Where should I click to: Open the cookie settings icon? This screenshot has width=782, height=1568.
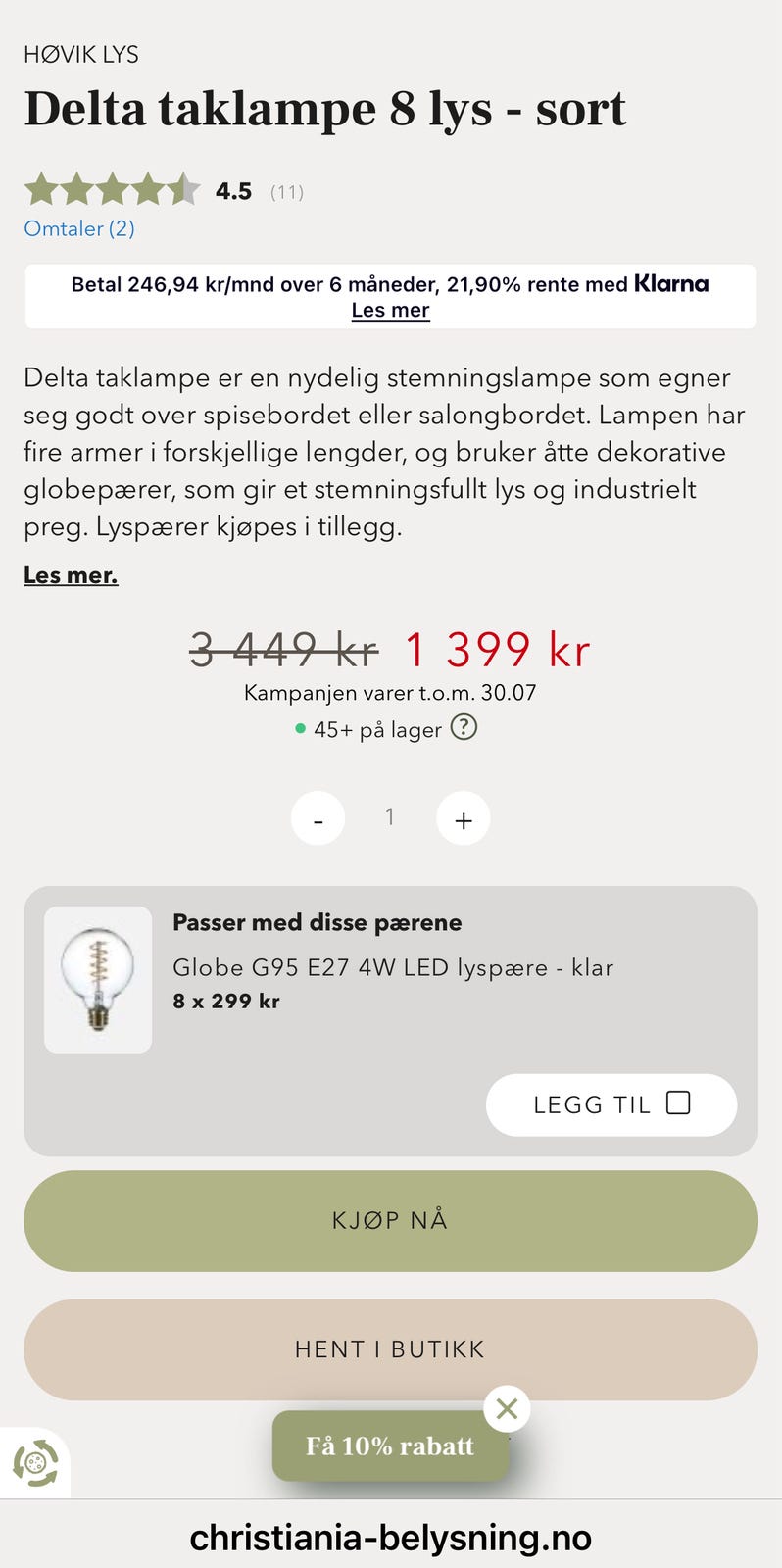35,1463
